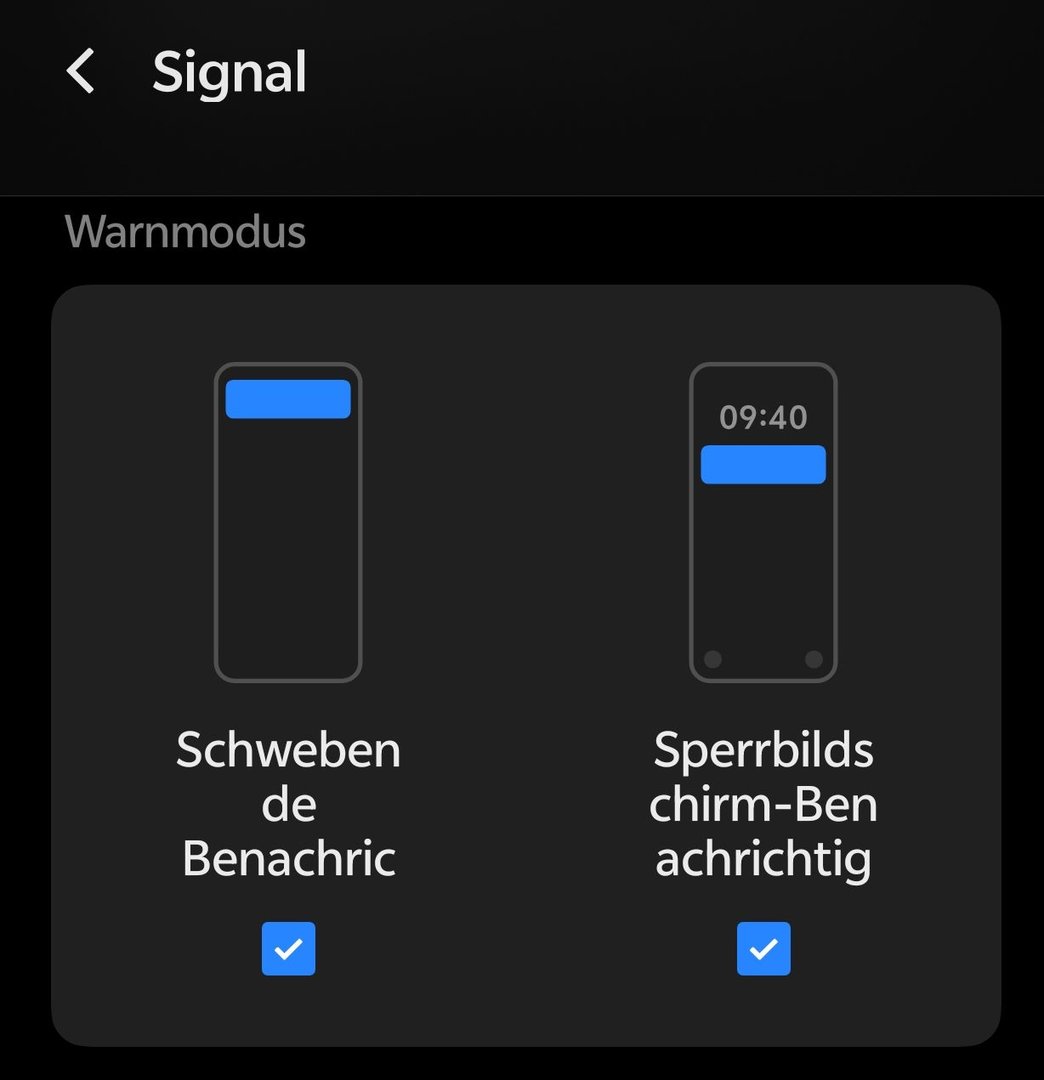The height and width of the screenshot is (1080, 1044).
Task: Uncheck the Sperrbildschirm-Benachrichtigung checkbox
Action: click(x=763, y=948)
